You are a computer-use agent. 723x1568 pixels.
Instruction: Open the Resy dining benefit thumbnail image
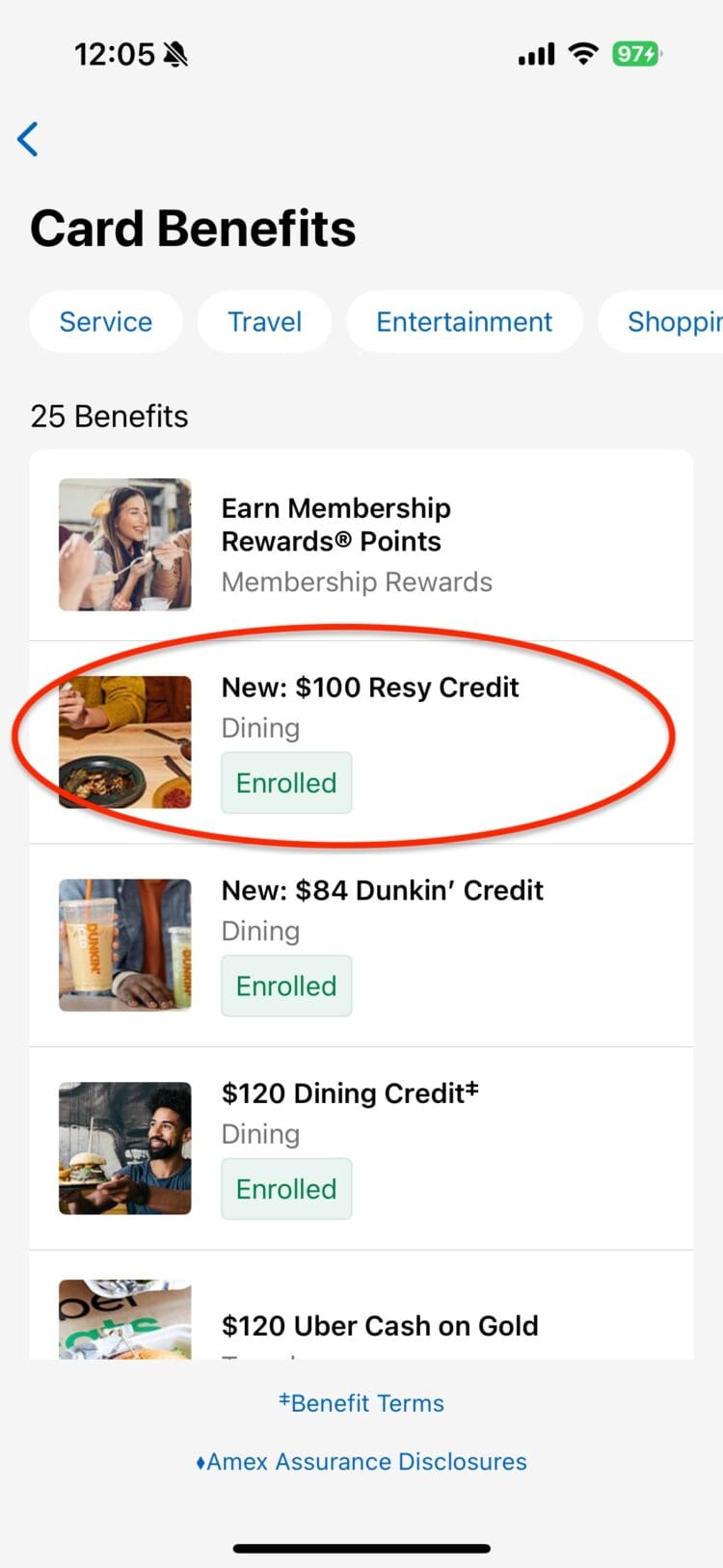tap(124, 741)
